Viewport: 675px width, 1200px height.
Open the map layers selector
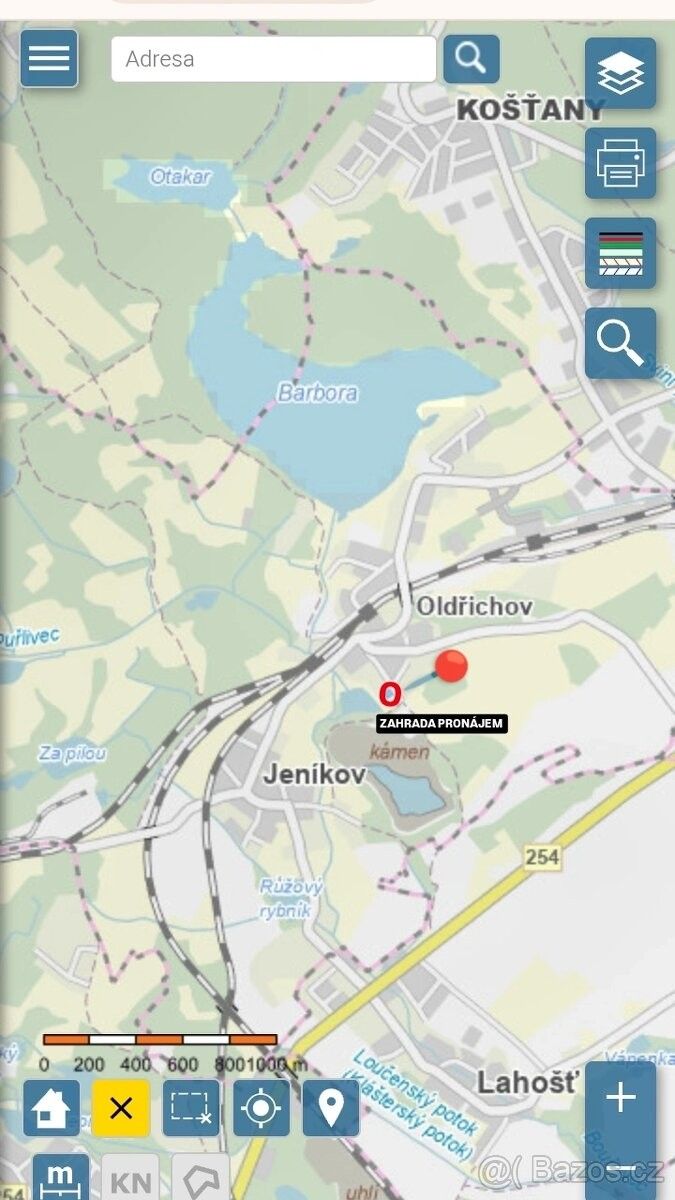[x=620, y=73]
